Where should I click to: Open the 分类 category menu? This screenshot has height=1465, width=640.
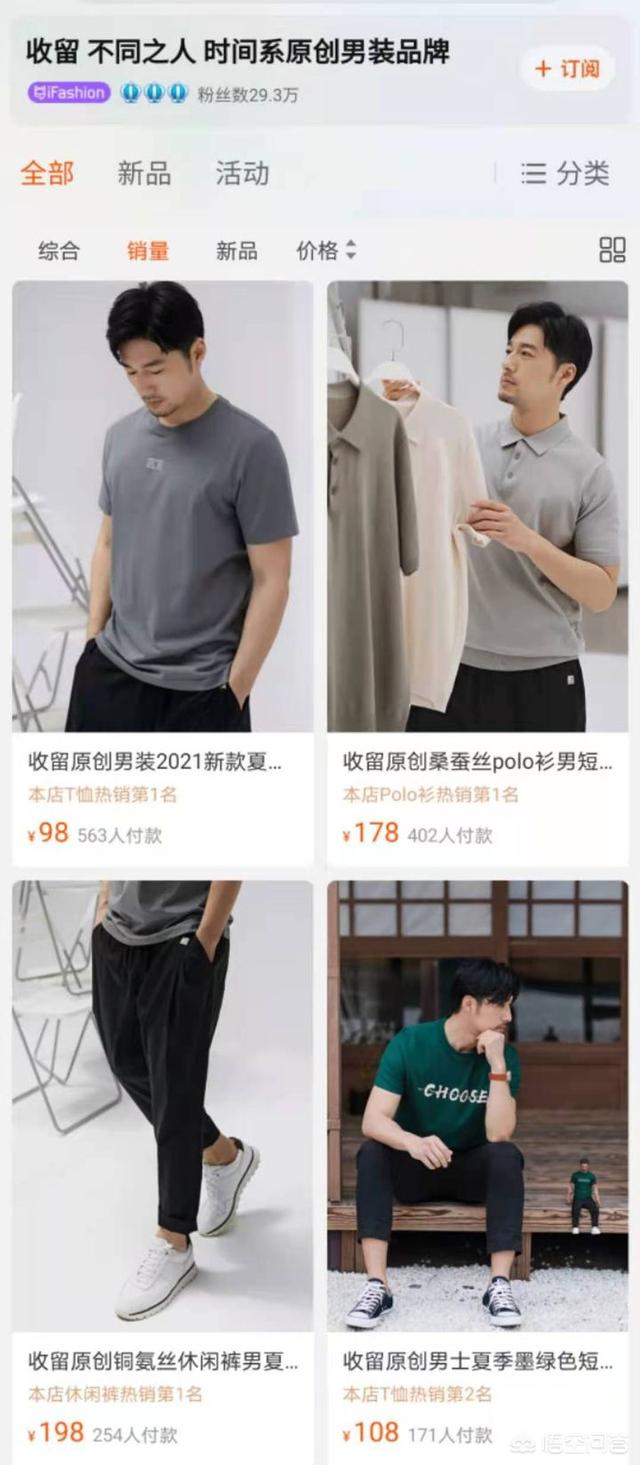coord(565,173)
